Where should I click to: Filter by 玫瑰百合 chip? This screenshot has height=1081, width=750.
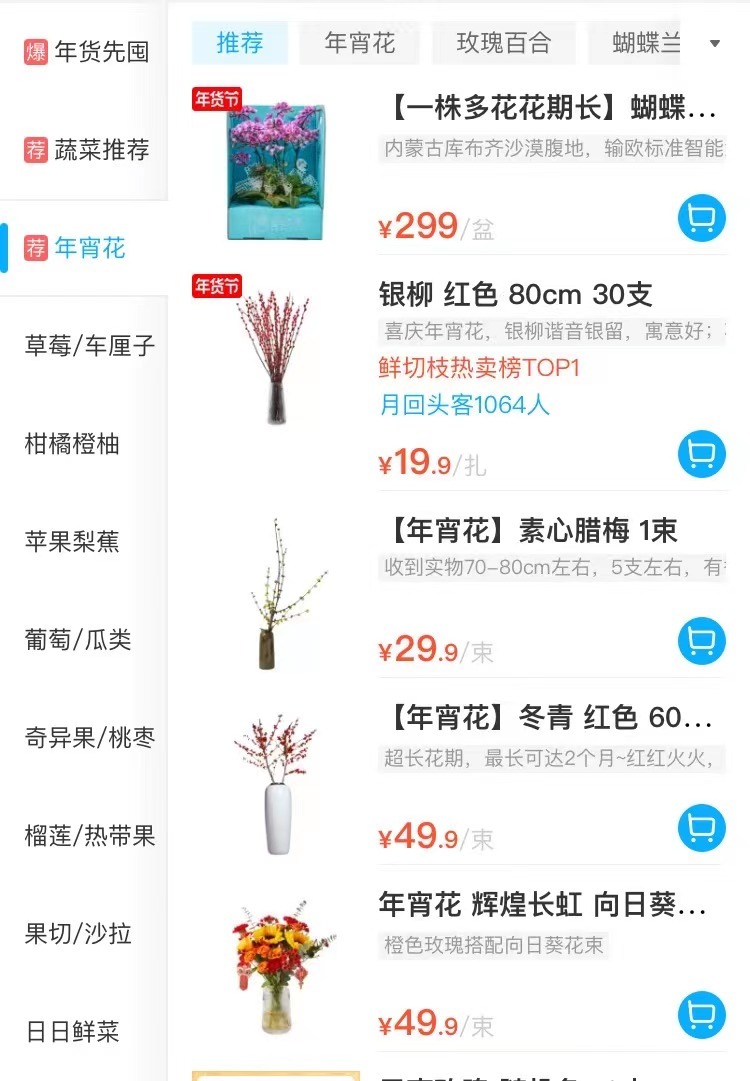click(503, 43)
